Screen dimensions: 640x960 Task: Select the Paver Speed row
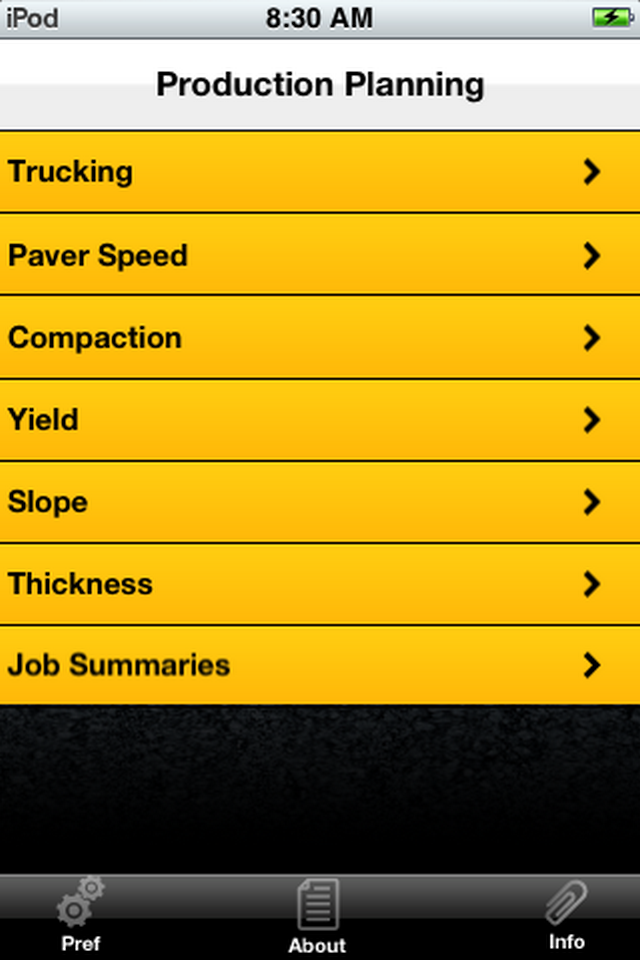tap(320, 255)
